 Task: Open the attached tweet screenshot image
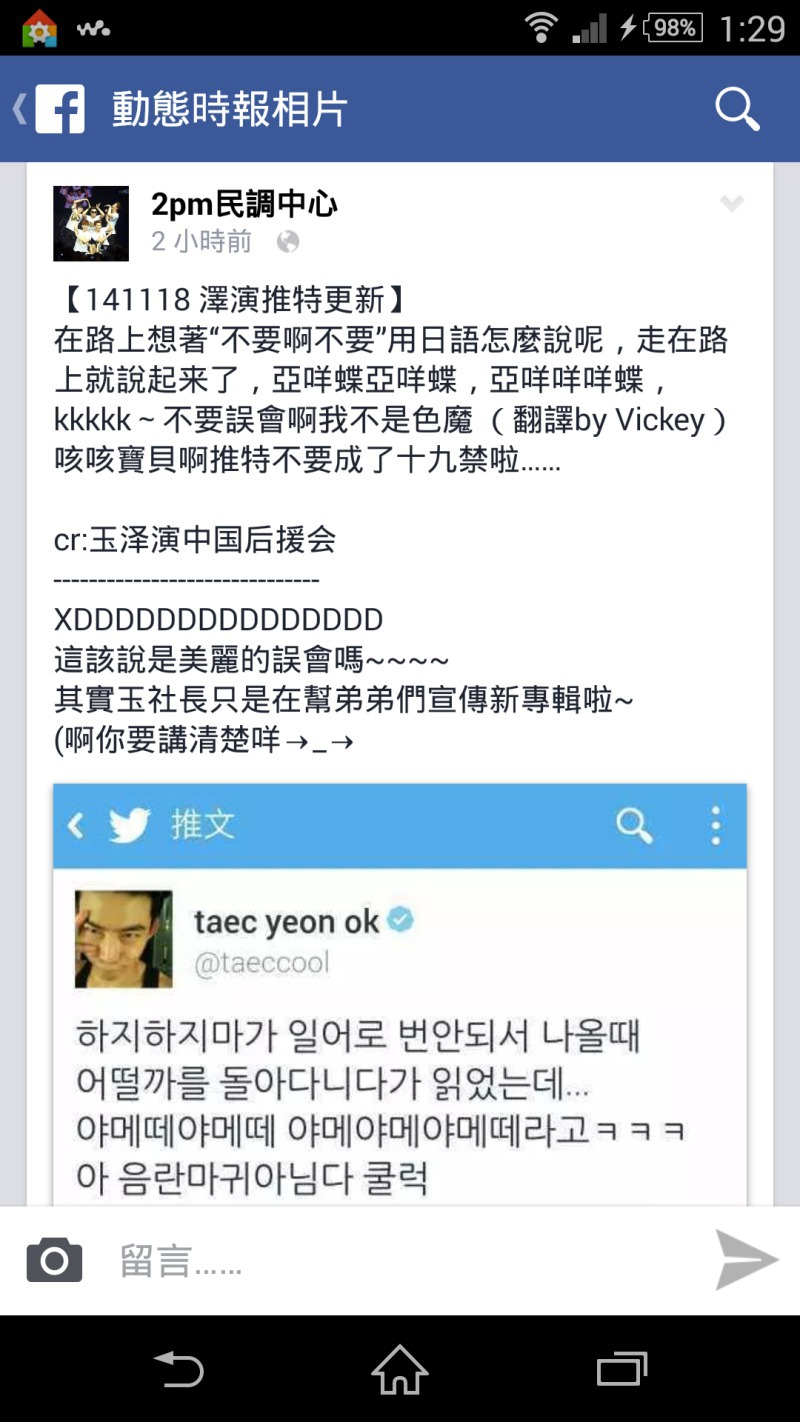pos(400,990)
